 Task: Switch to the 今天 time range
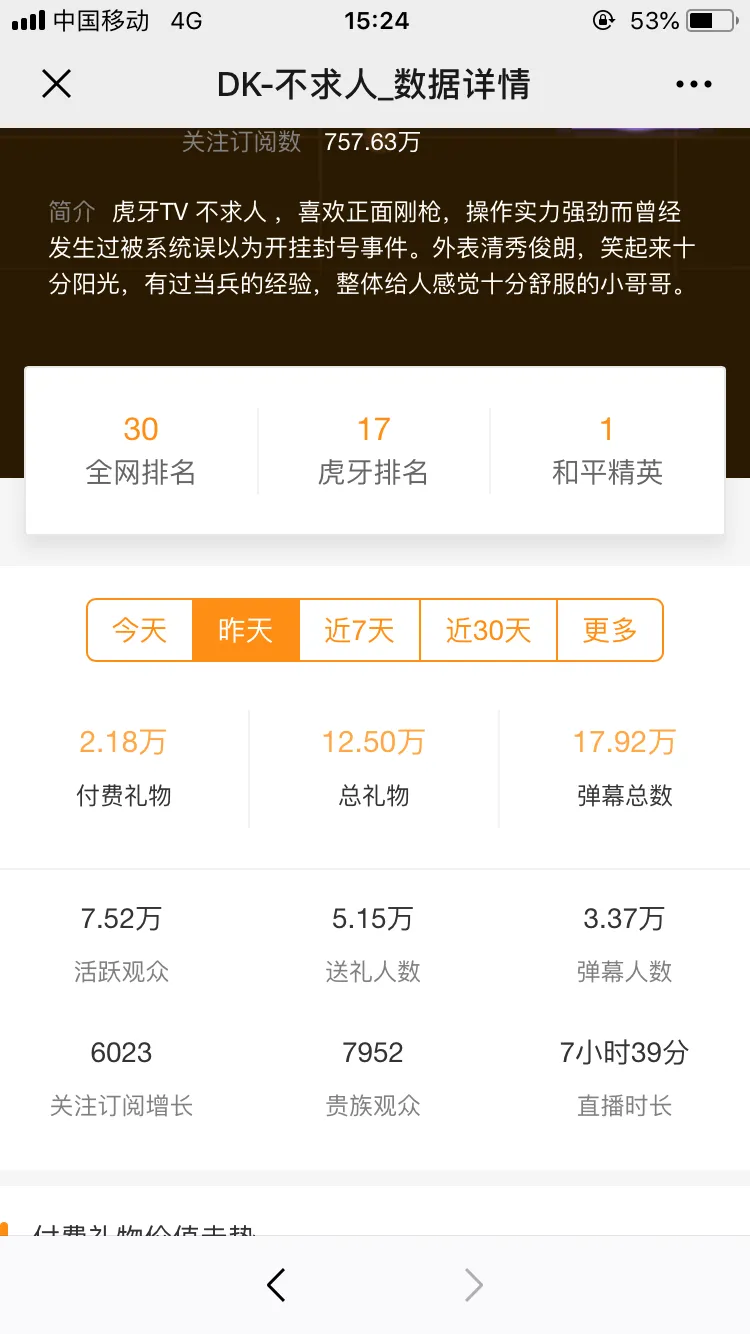pyautogui.click(x=140, y=630)
